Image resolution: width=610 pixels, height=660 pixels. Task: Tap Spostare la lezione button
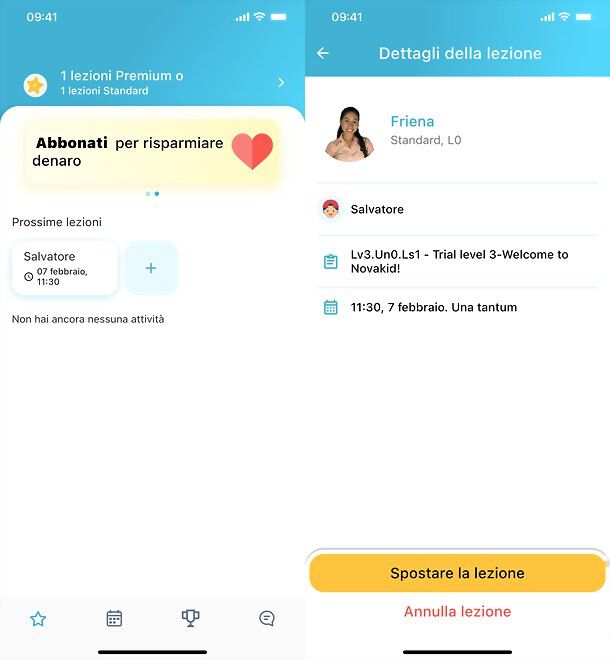[457, 573]
